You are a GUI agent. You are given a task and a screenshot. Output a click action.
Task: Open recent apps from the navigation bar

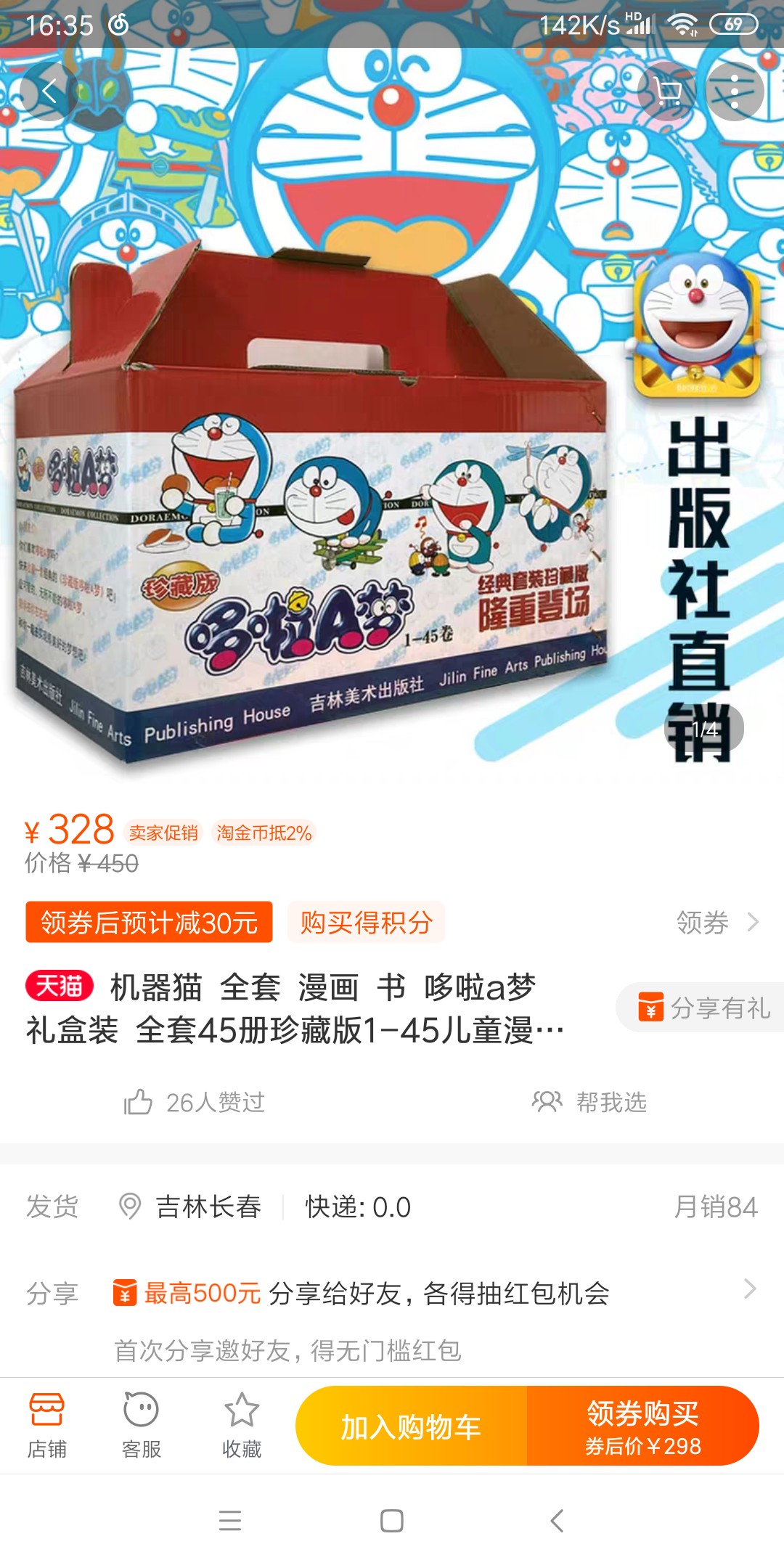pyautogui.click(x=230, y=1521)
